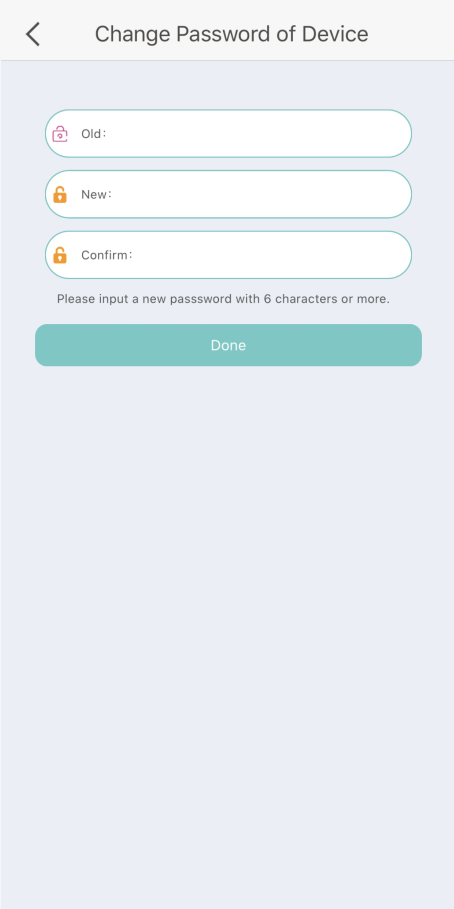Go back using the arrow icon
This screenshot has height=909, width=454.
(33, 34)
